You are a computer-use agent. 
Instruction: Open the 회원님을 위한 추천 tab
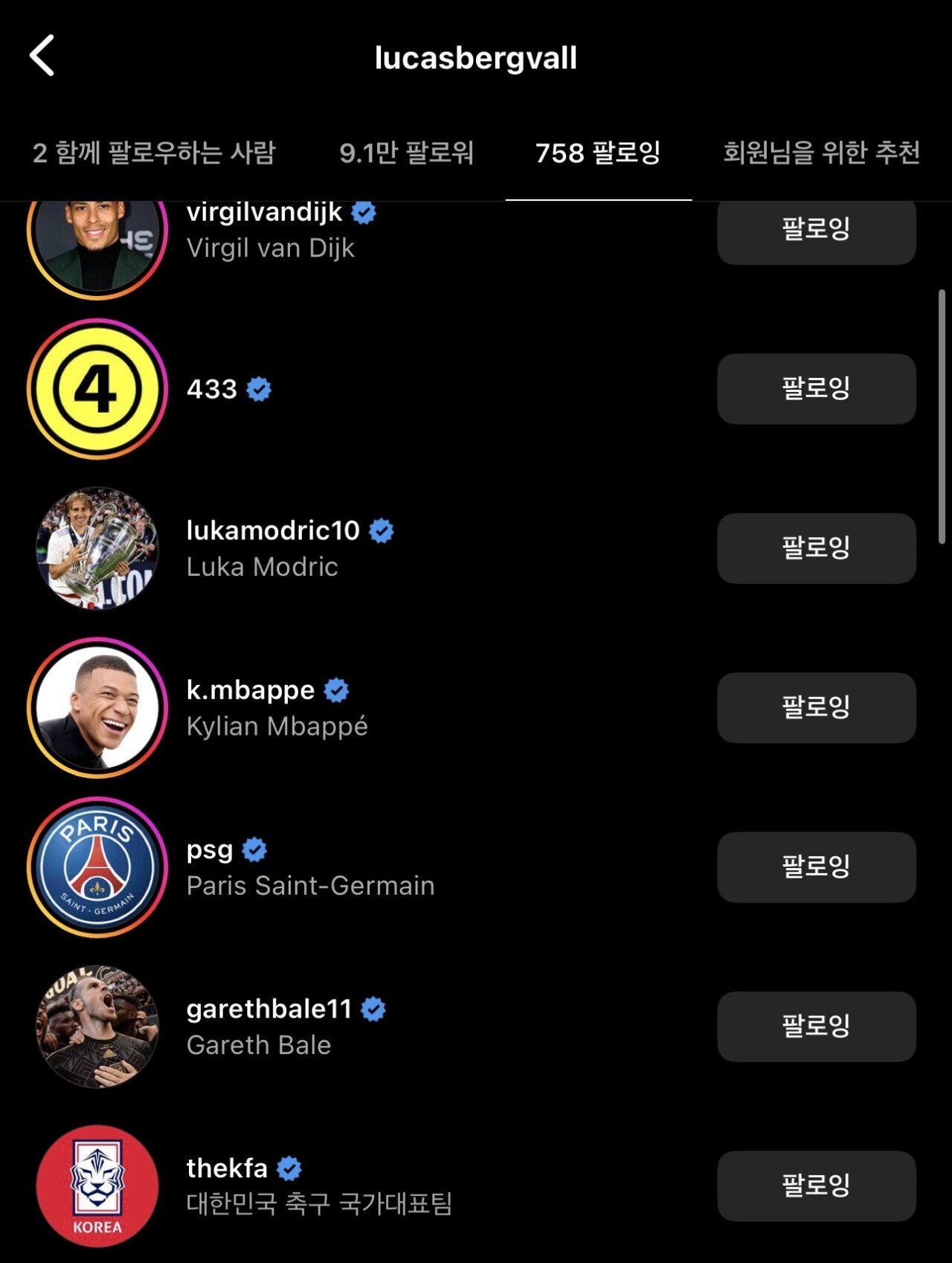pyautogui.click(x=821, y=152)
